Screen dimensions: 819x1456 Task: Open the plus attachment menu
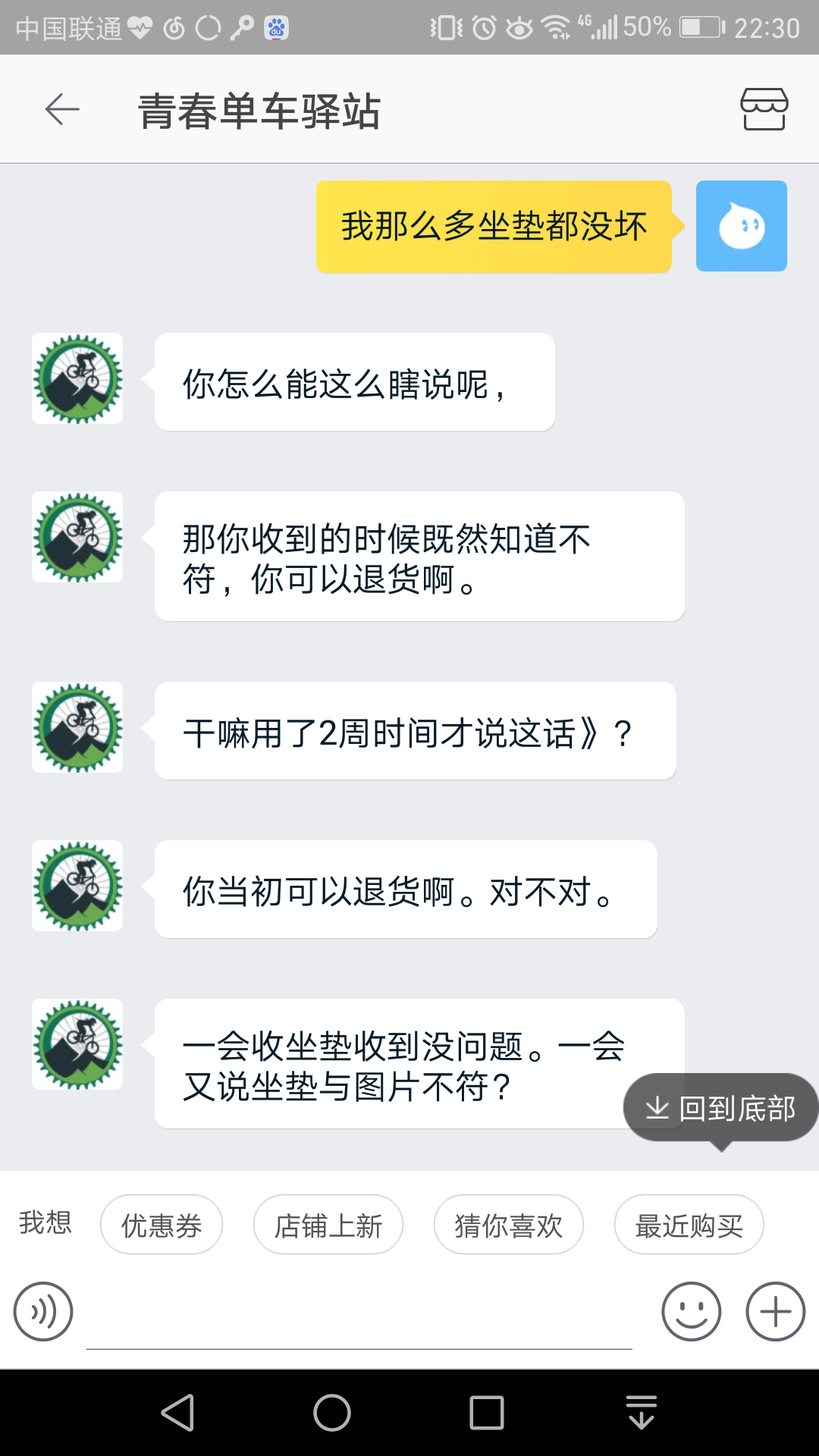pyautogui.click(x=775, y=1311)
